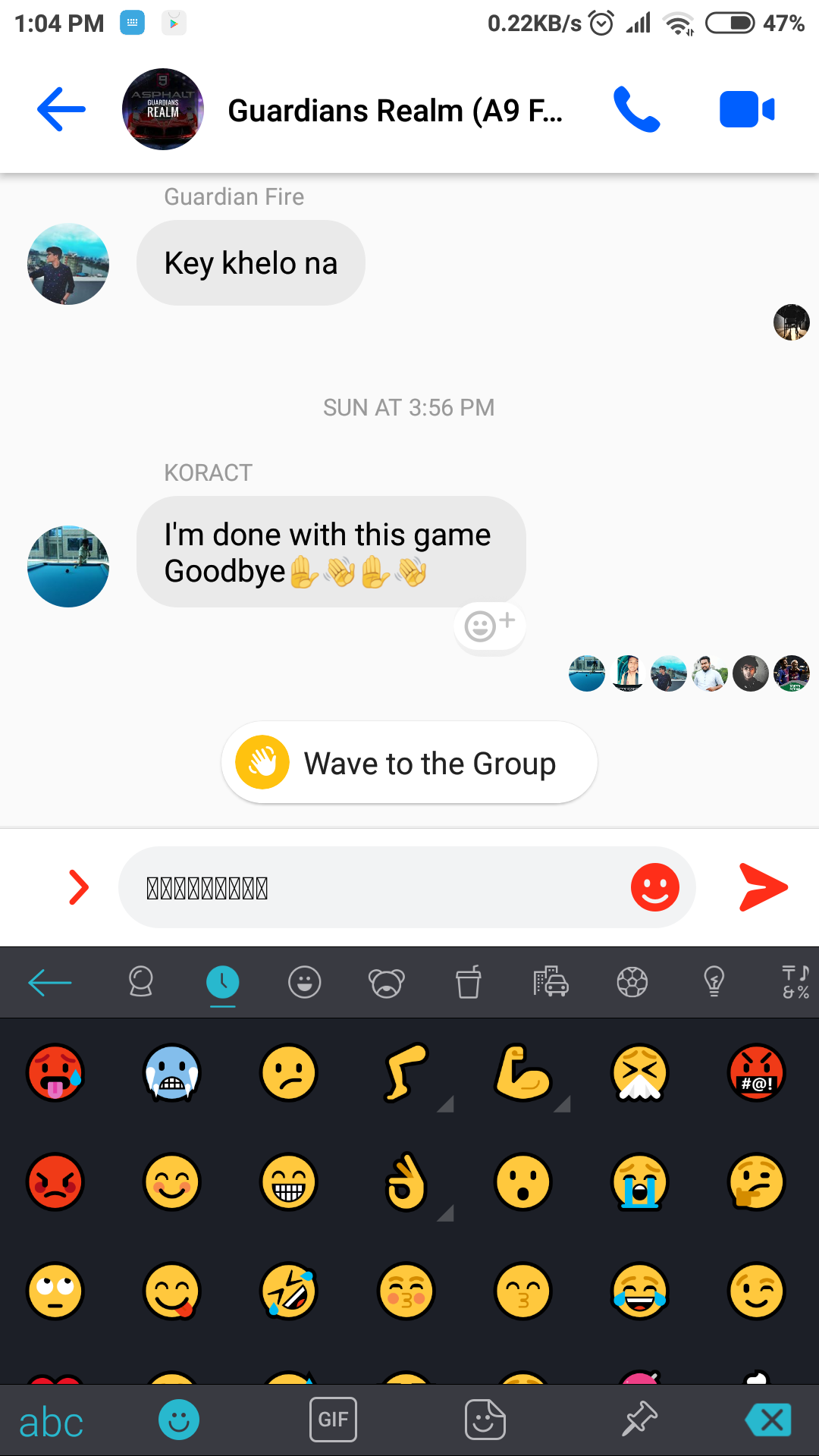Start a voice call with the group
Viewport: 819px width, 1456px height.
pos(636,109)
